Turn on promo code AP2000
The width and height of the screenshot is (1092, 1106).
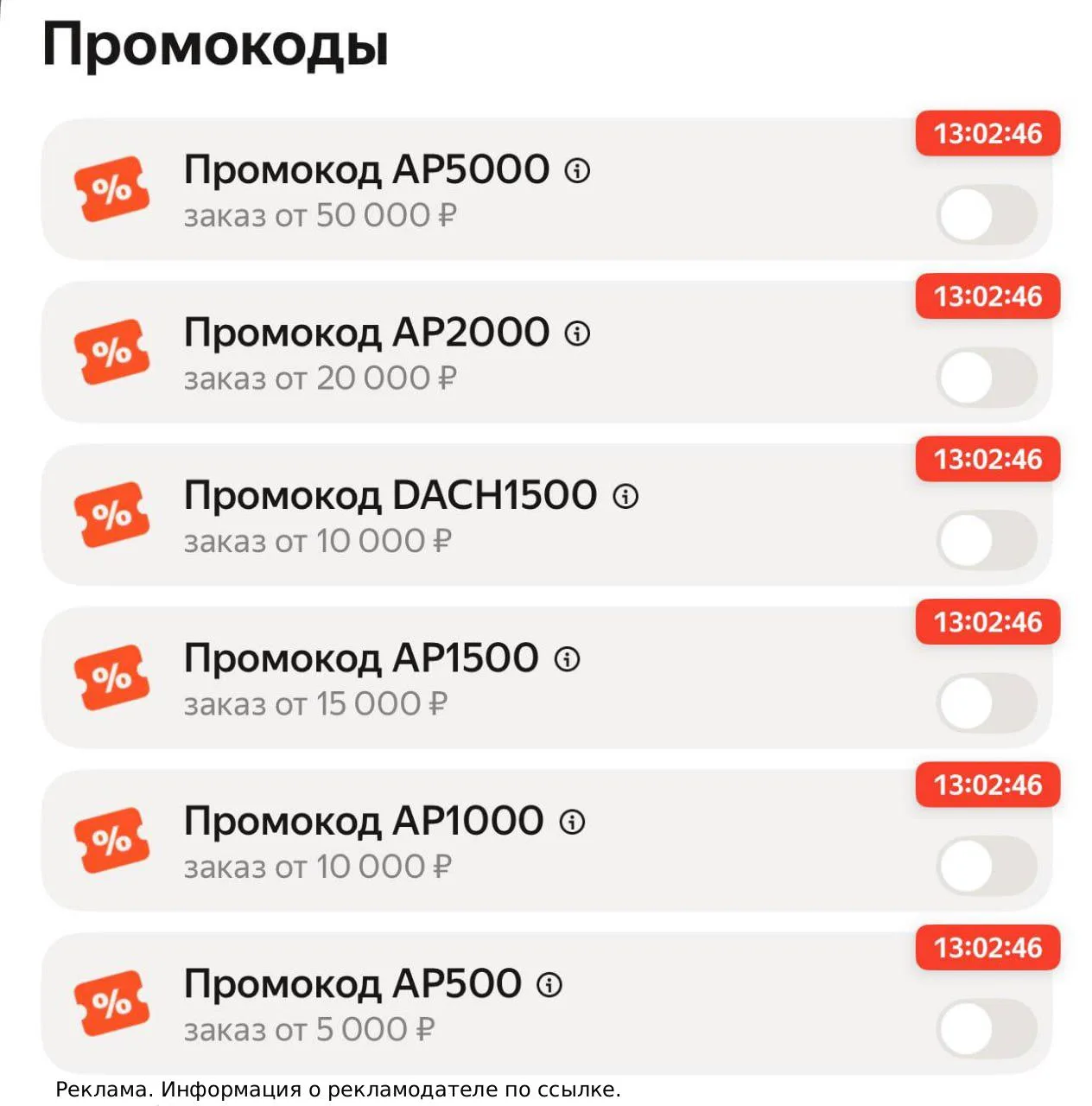point(986,378)
